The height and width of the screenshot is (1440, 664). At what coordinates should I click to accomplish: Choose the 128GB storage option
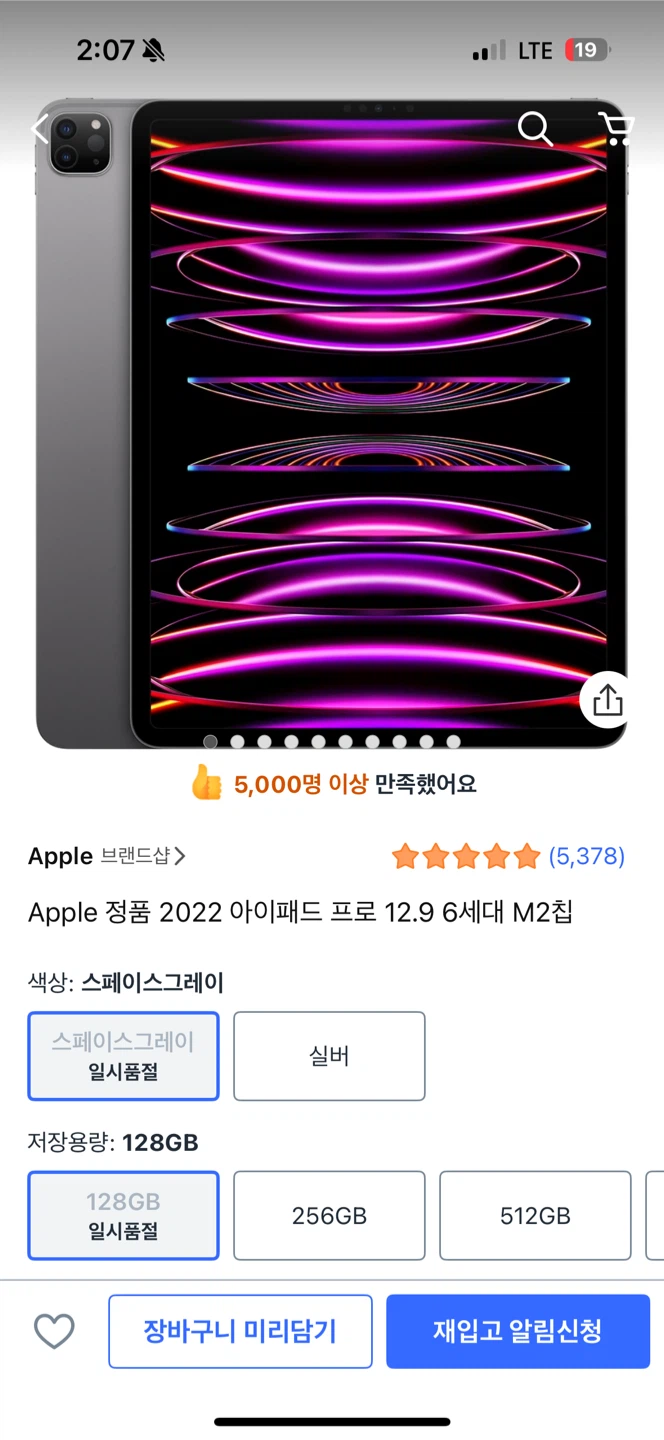click(123, 1216)
